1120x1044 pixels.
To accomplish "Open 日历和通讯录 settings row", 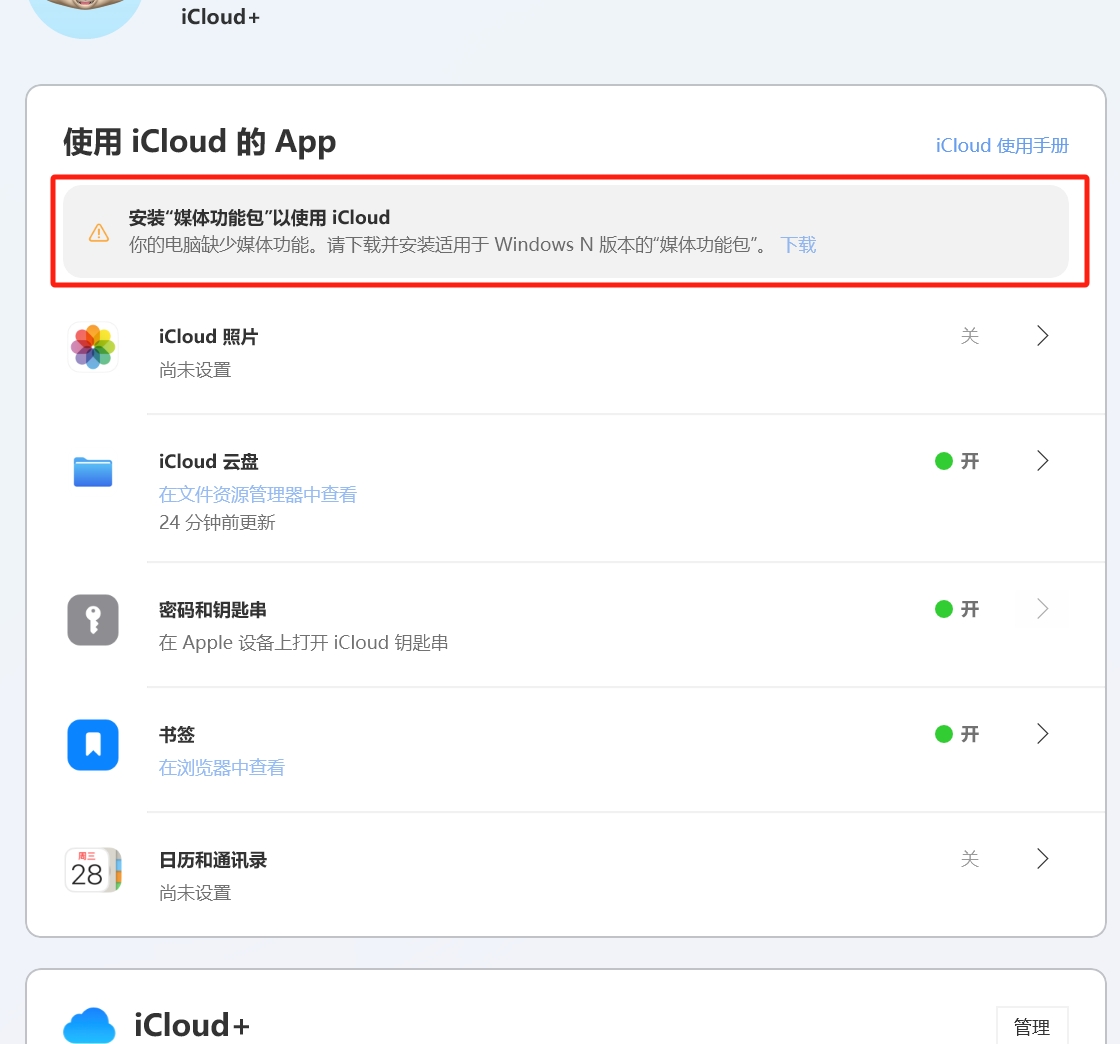I will pyautogui.click(x=1042, y=859).
